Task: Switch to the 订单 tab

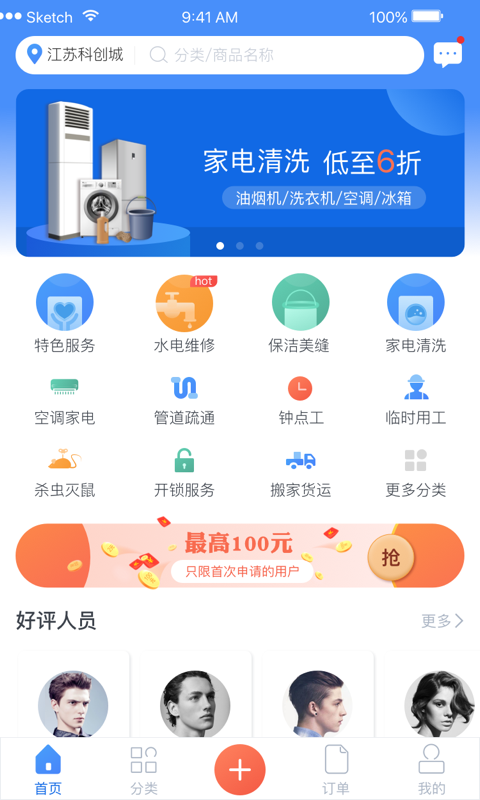Action: (x=336, y=770)
